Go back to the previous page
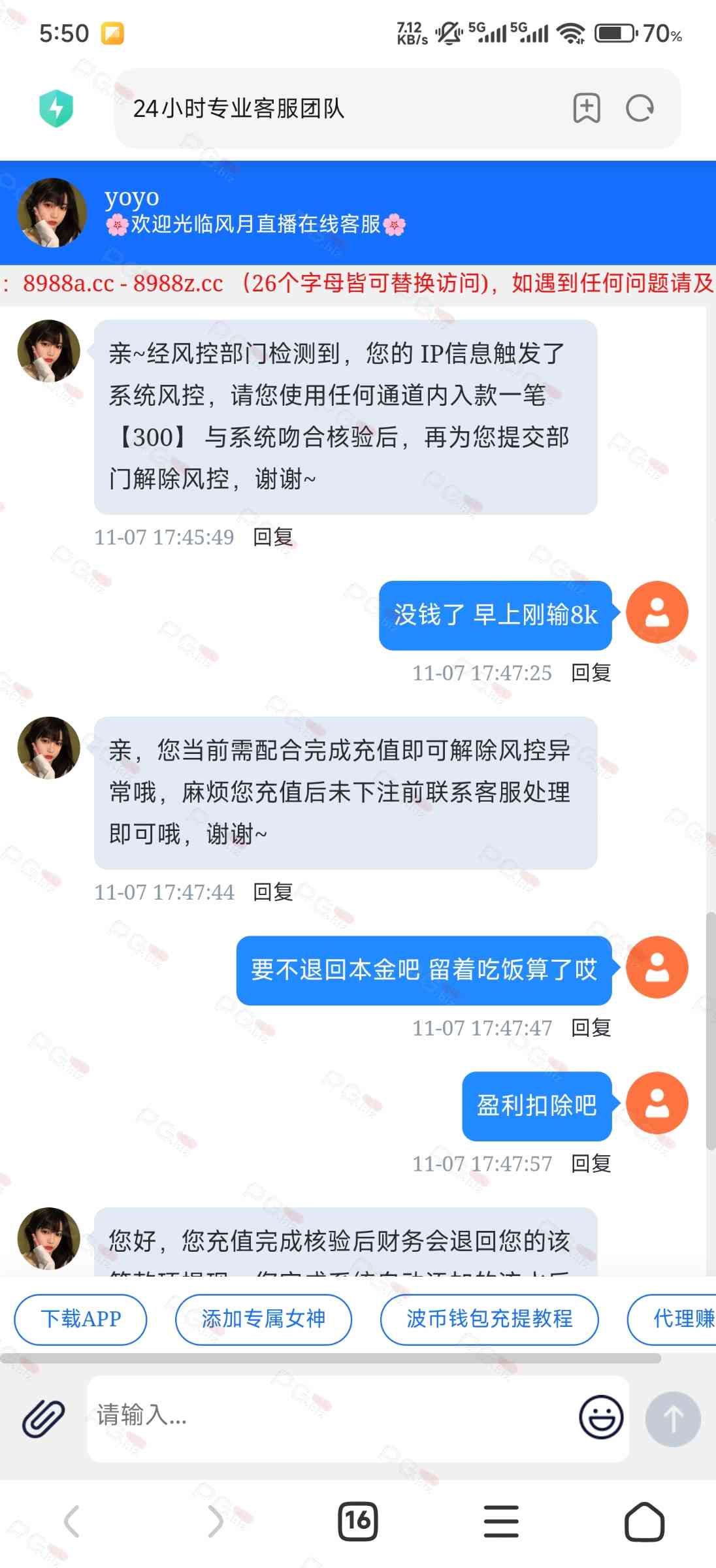Image resolution: width=716 pixels, height=1568 pixels. pyautogui.click(x=72, y=1522)
